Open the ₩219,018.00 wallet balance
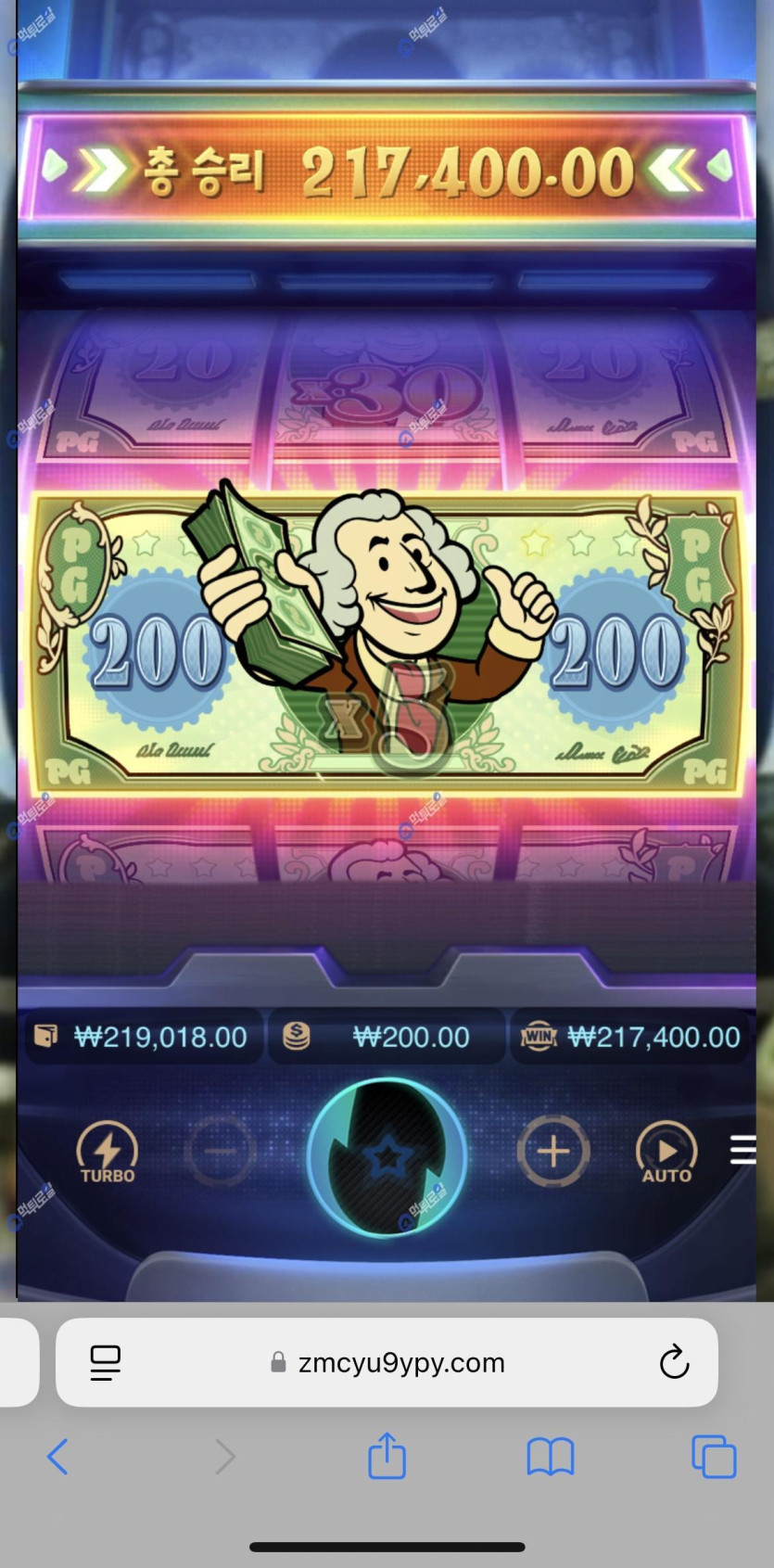 click(x=141, y=1037)
